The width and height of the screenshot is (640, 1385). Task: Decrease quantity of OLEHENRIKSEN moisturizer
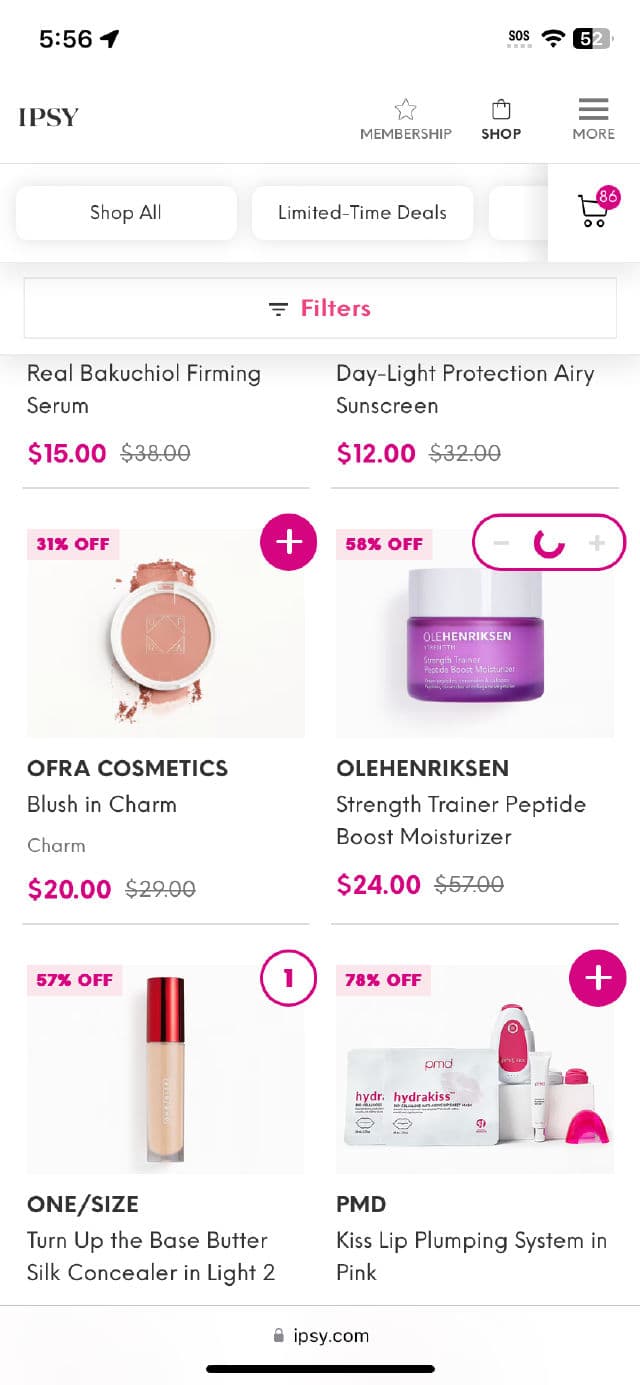coord(502,543)
